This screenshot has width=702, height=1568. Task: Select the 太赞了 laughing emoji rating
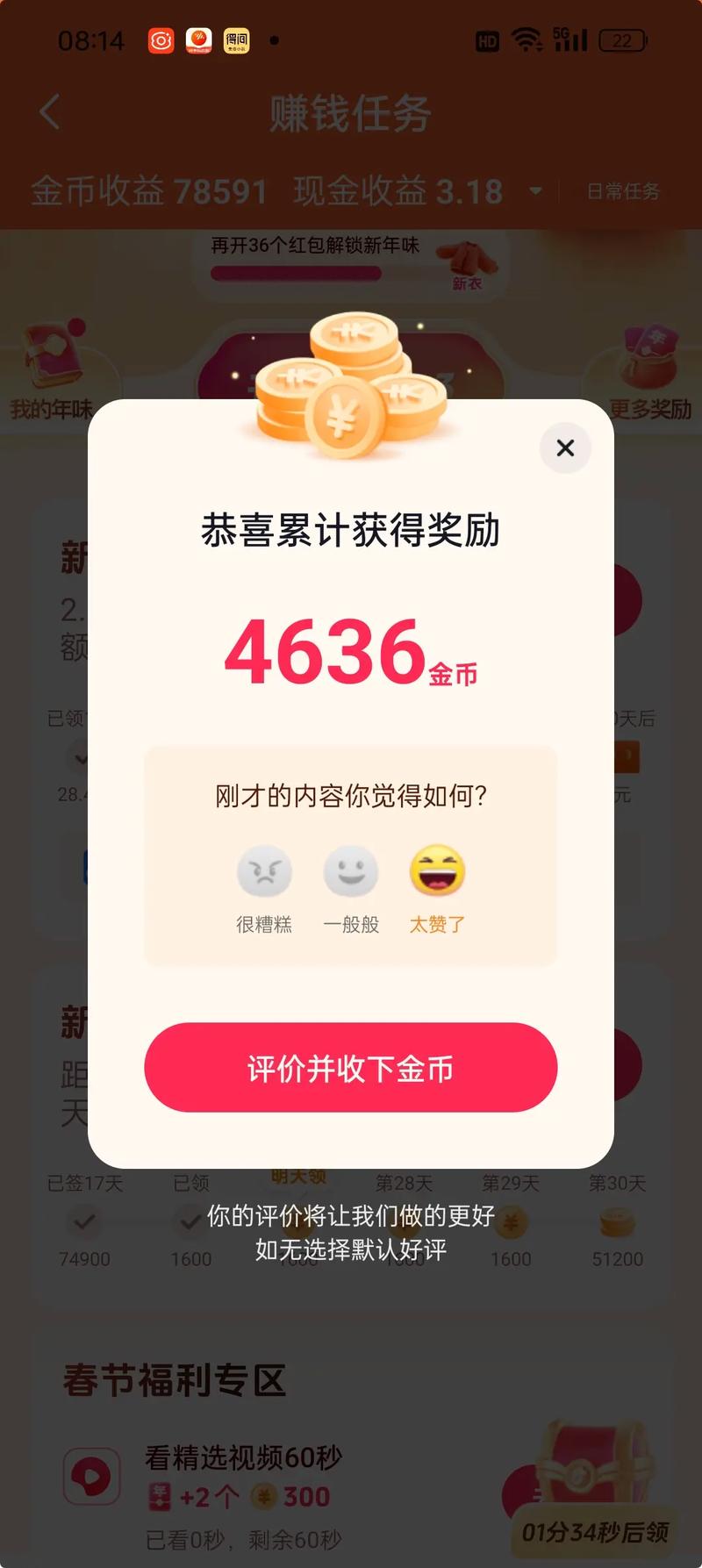point(437,871)
